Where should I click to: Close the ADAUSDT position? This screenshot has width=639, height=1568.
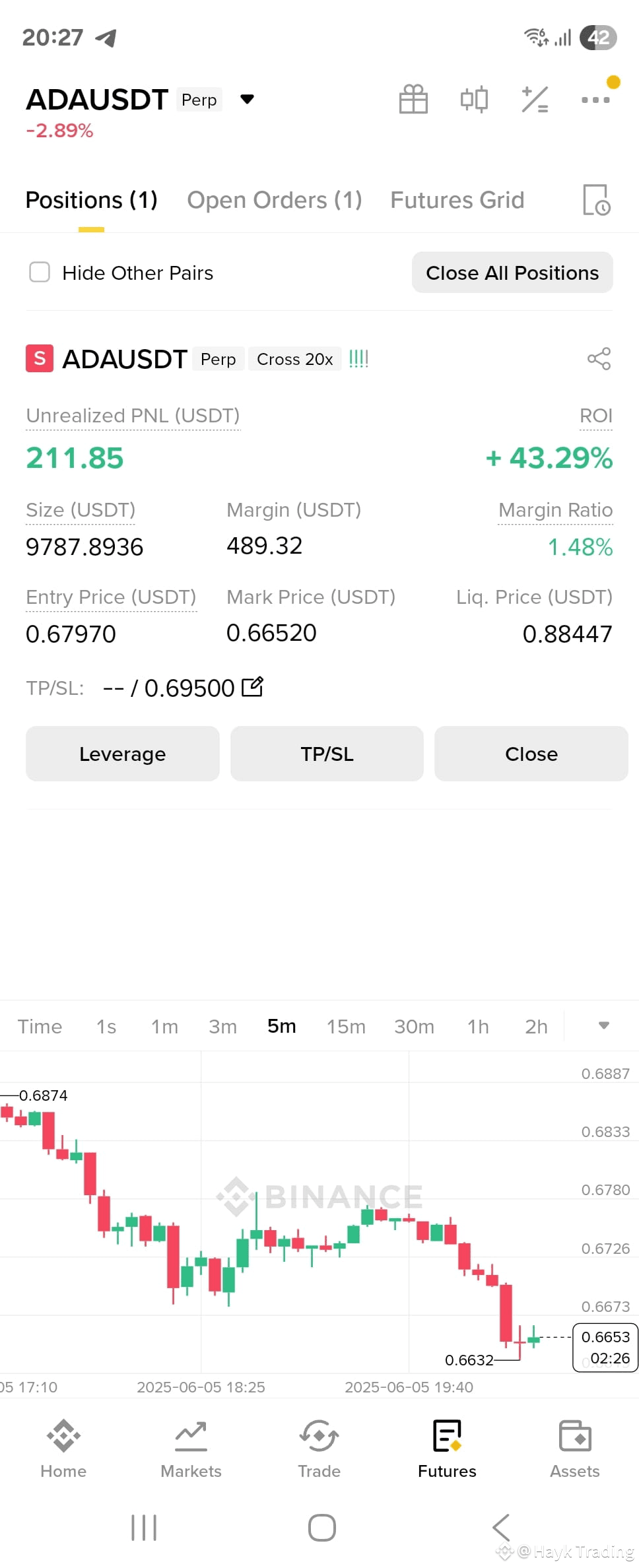[531, 754]
